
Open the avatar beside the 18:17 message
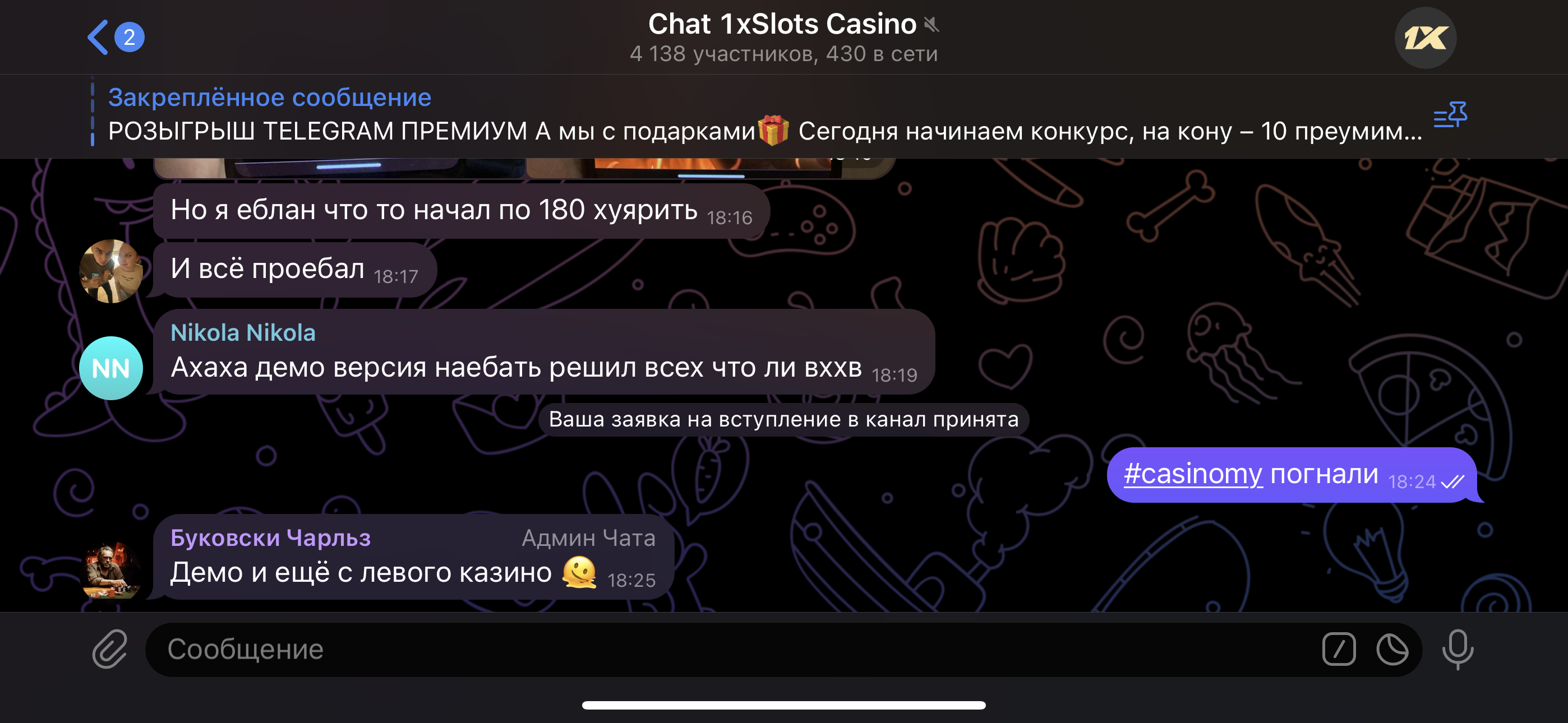pyautogui.click(x=112, y=271)
